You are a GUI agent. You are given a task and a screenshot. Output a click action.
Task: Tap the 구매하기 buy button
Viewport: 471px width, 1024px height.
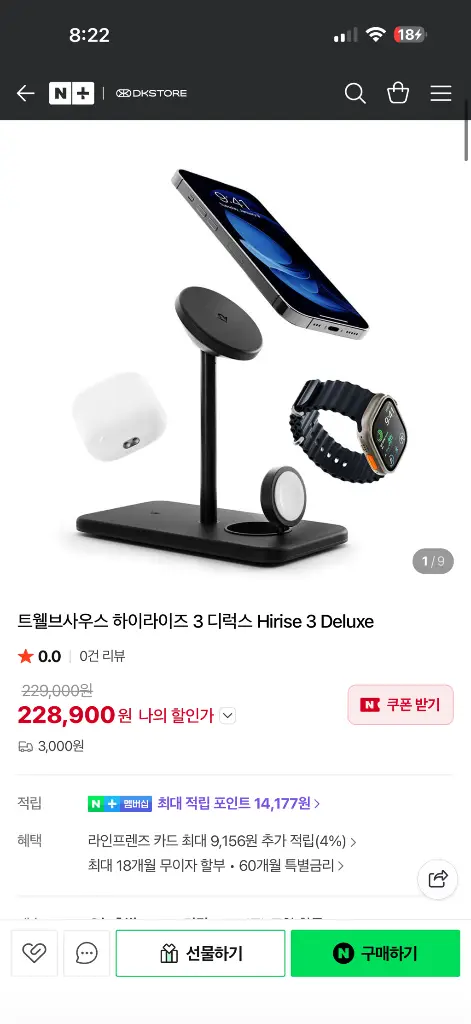376,953
